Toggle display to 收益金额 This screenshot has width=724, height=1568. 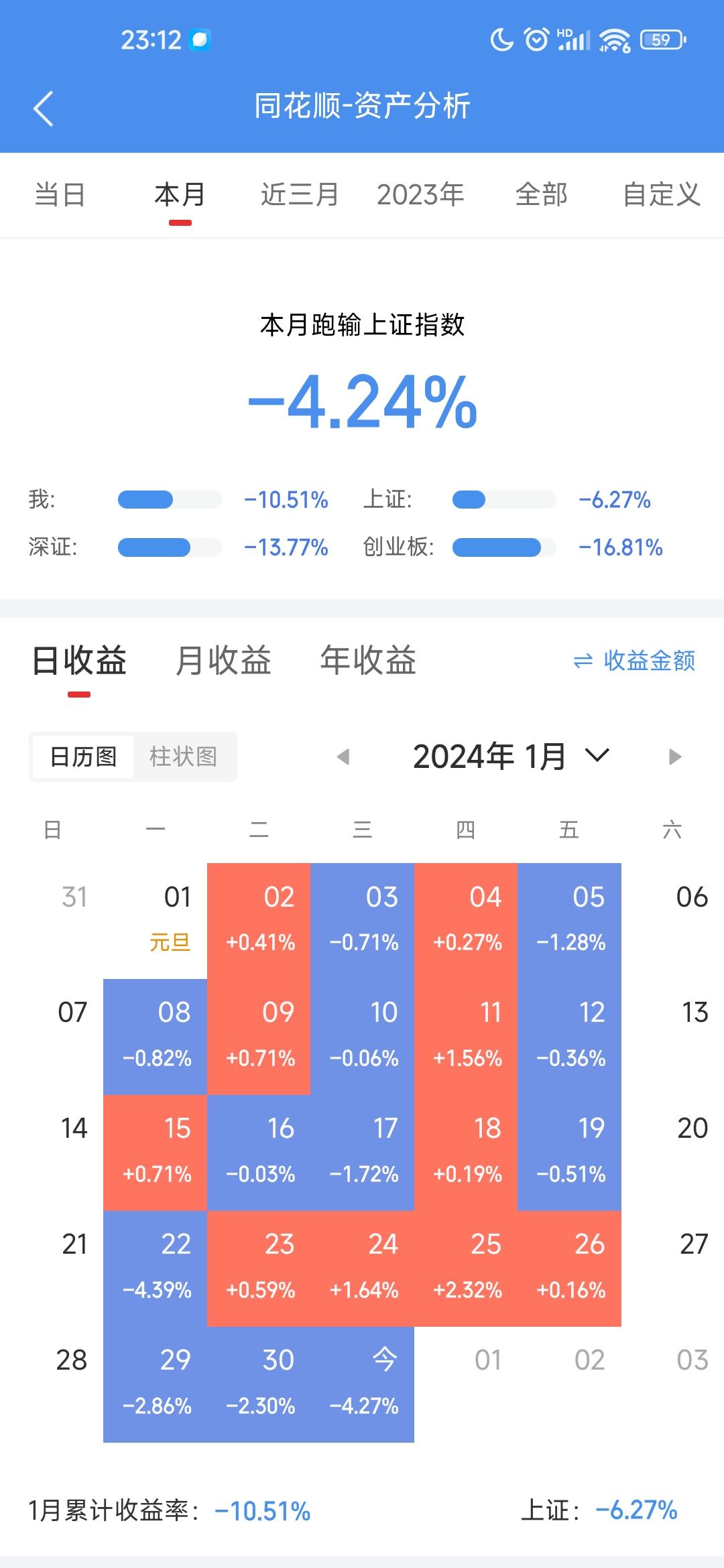point(634,661)
